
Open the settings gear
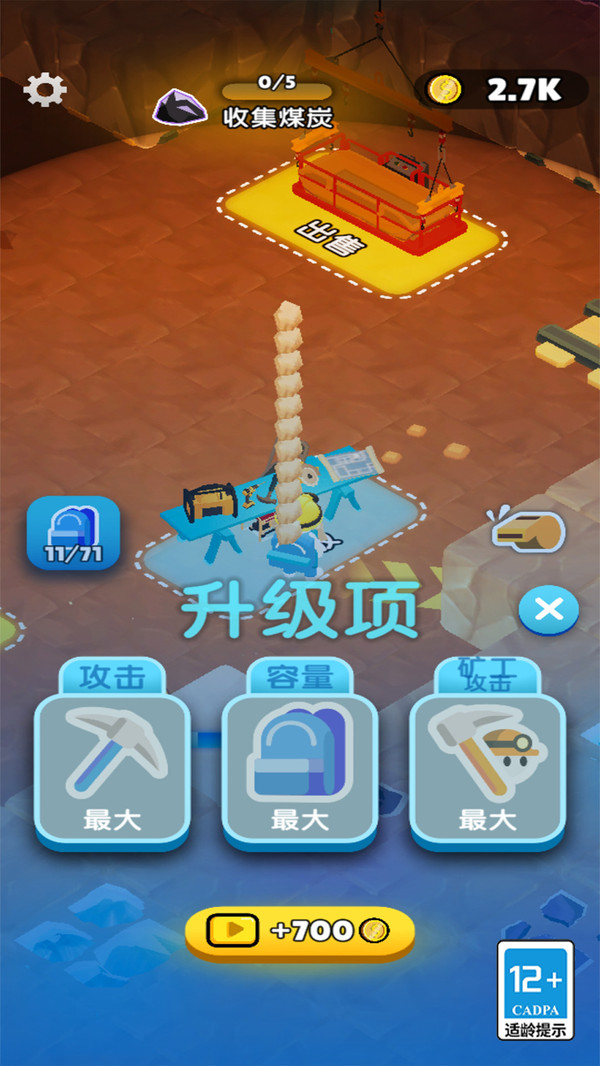pyautogui.click(x=44, y=90)
